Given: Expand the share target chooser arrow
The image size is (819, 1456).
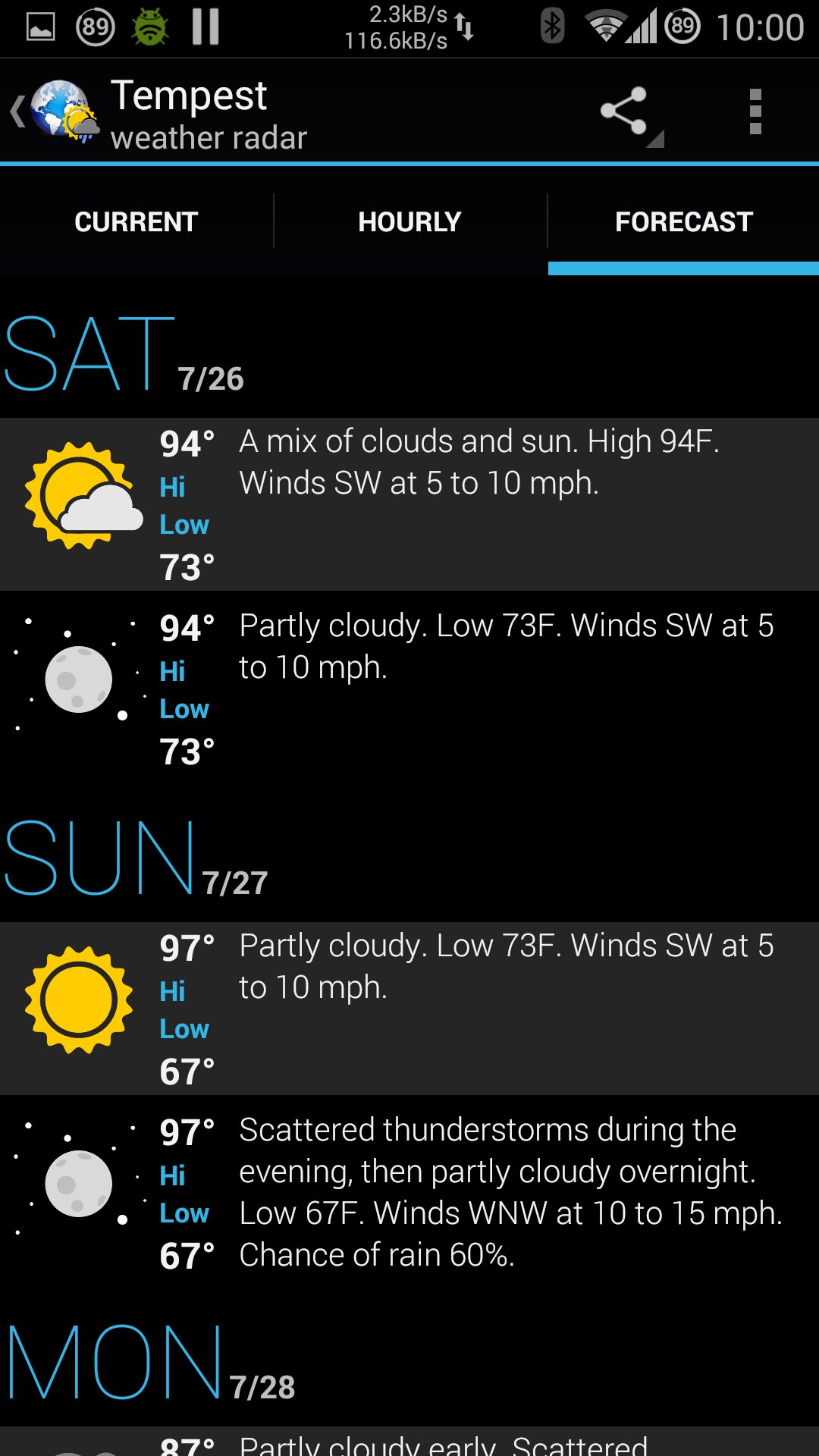Looking at the screenshot, I should point(654,139).
